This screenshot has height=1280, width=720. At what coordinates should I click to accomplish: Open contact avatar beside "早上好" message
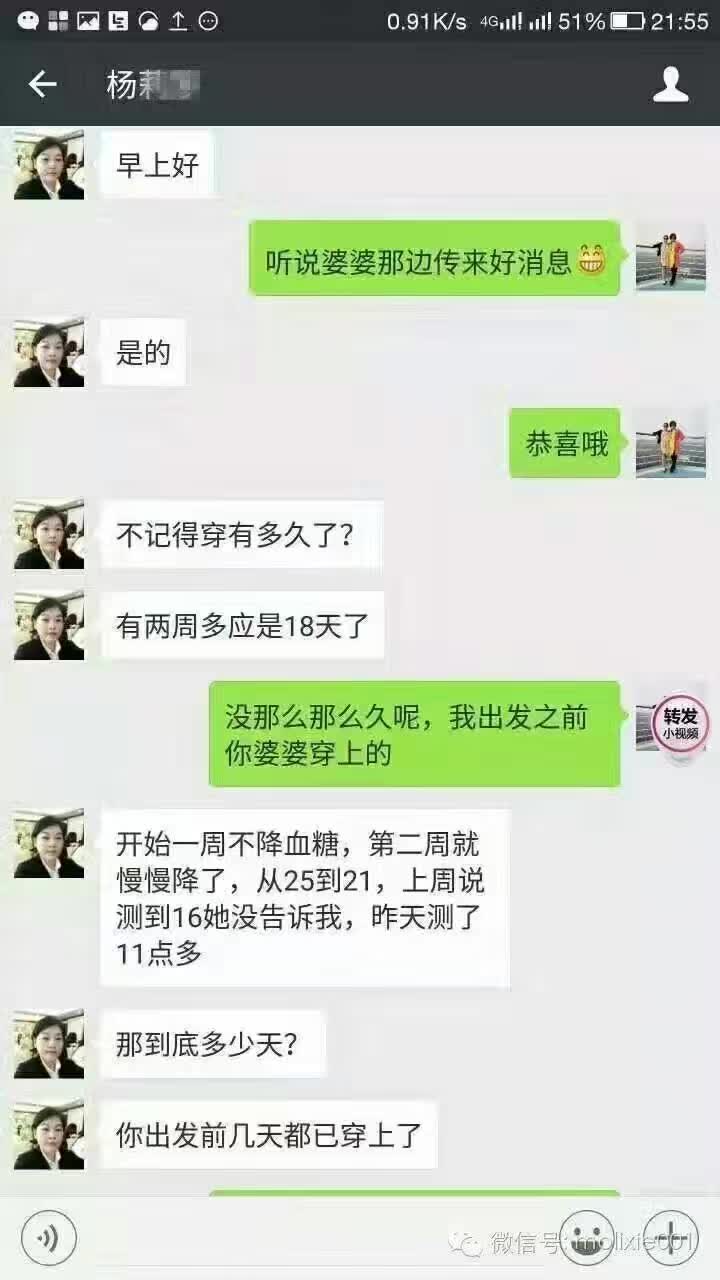(49, 165)
